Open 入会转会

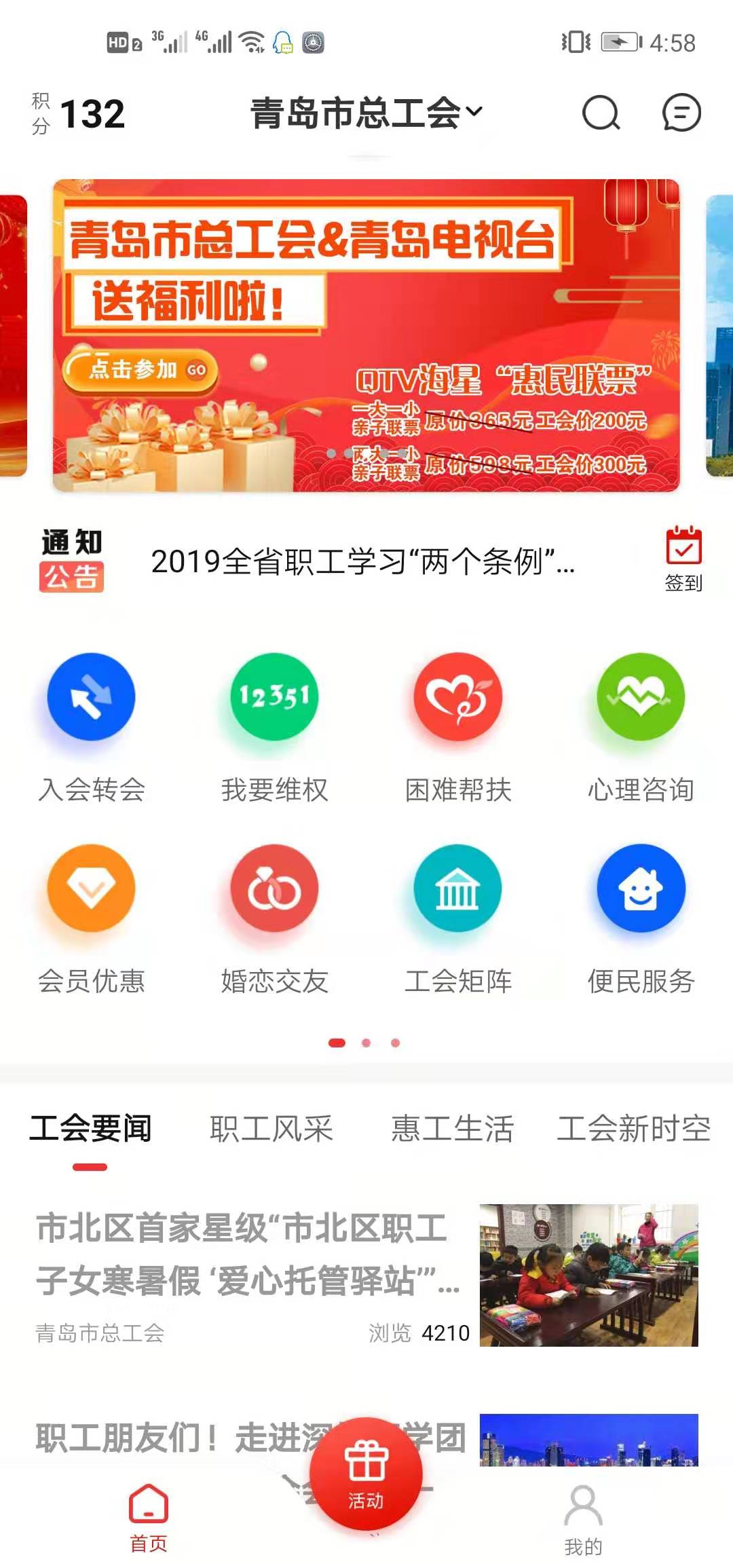(x=92, y=697)
